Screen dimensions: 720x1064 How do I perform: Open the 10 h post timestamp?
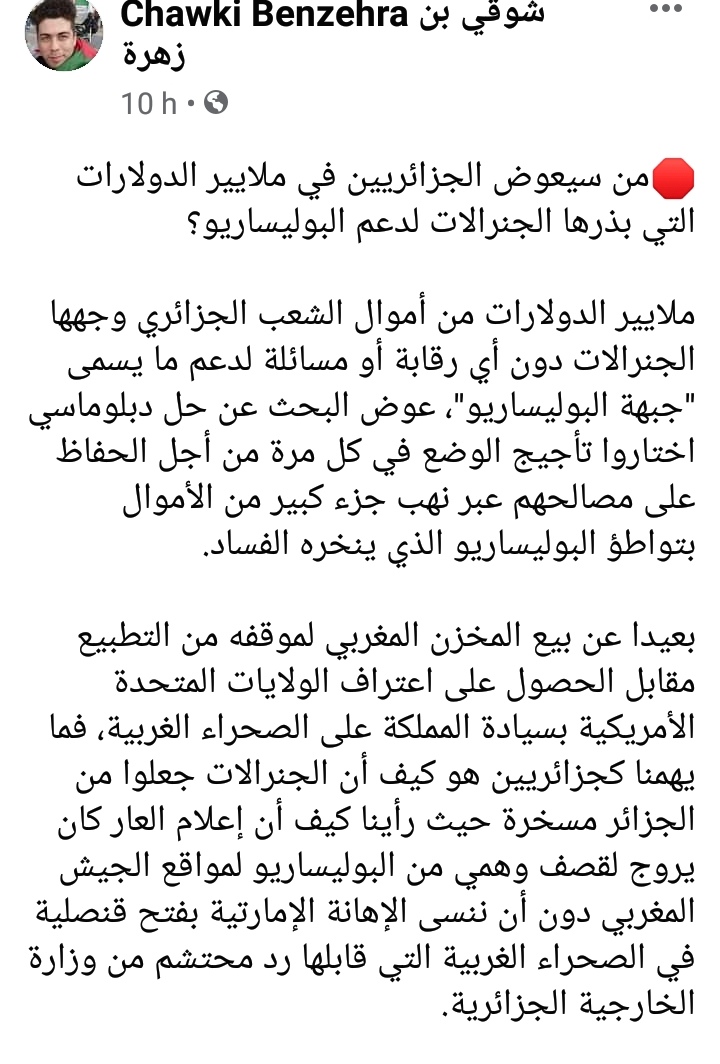(x=150, y=103)
